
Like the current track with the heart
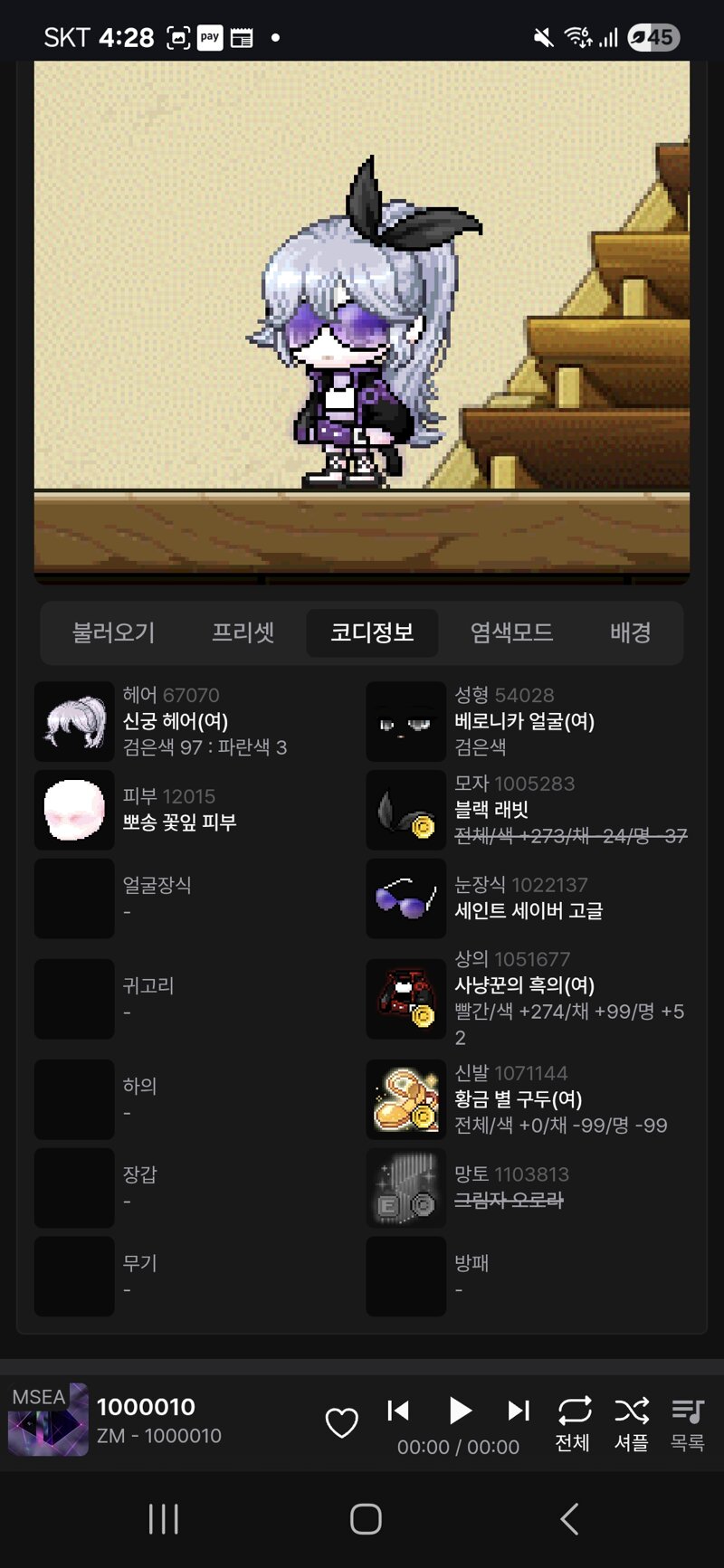342,1422
